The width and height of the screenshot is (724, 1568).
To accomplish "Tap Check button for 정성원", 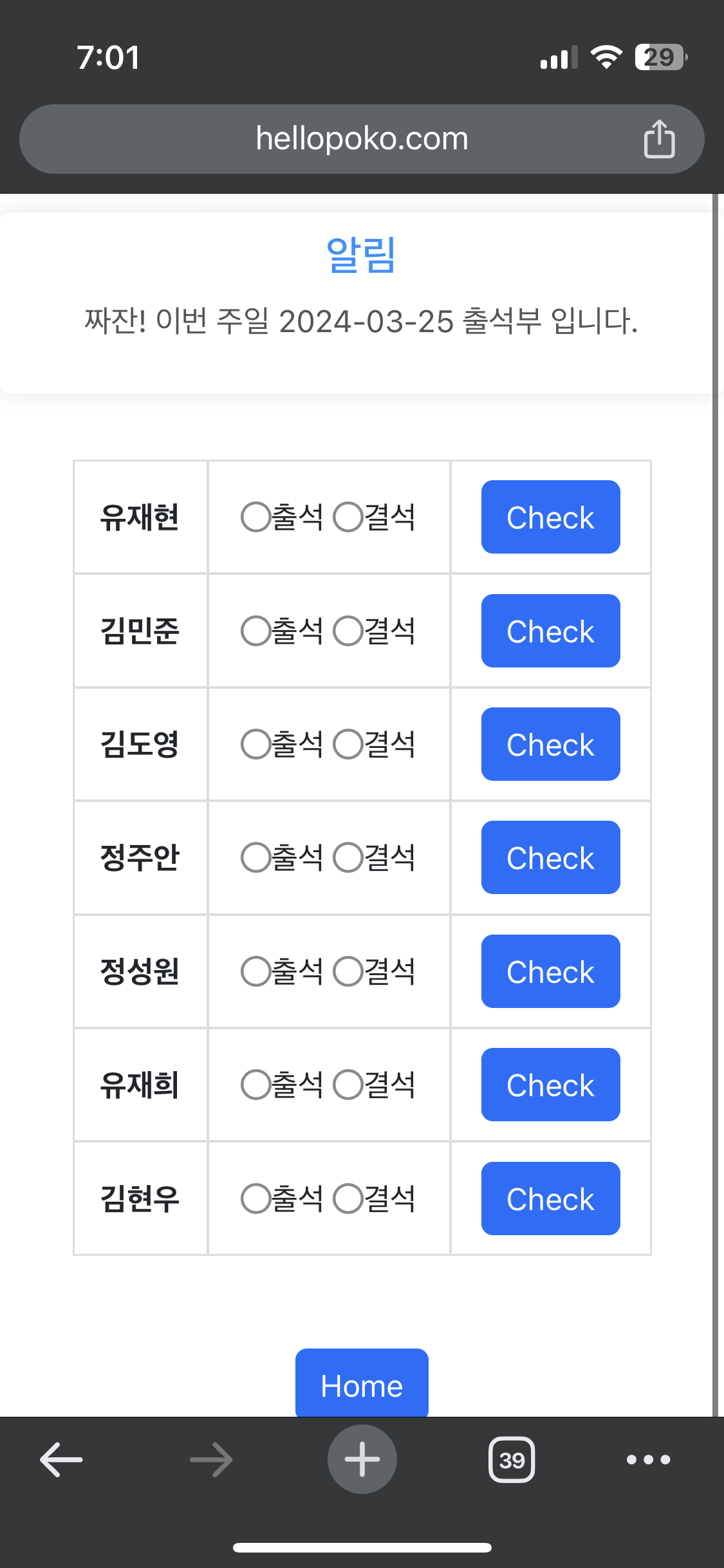I will pyautogui.click(x=550, y=971).
